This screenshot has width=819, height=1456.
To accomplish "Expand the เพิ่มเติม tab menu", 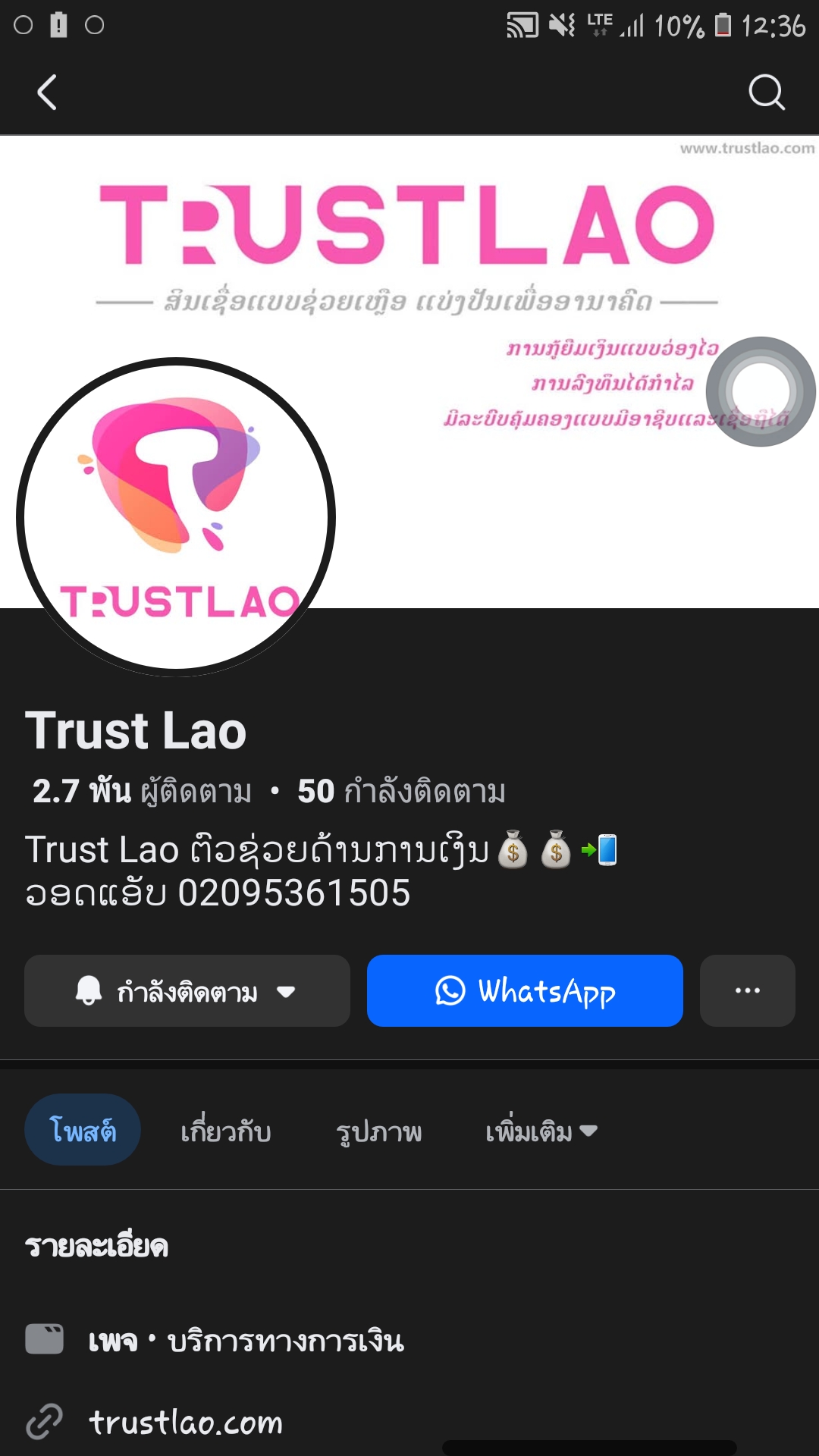I will [x=541, y=1131].
